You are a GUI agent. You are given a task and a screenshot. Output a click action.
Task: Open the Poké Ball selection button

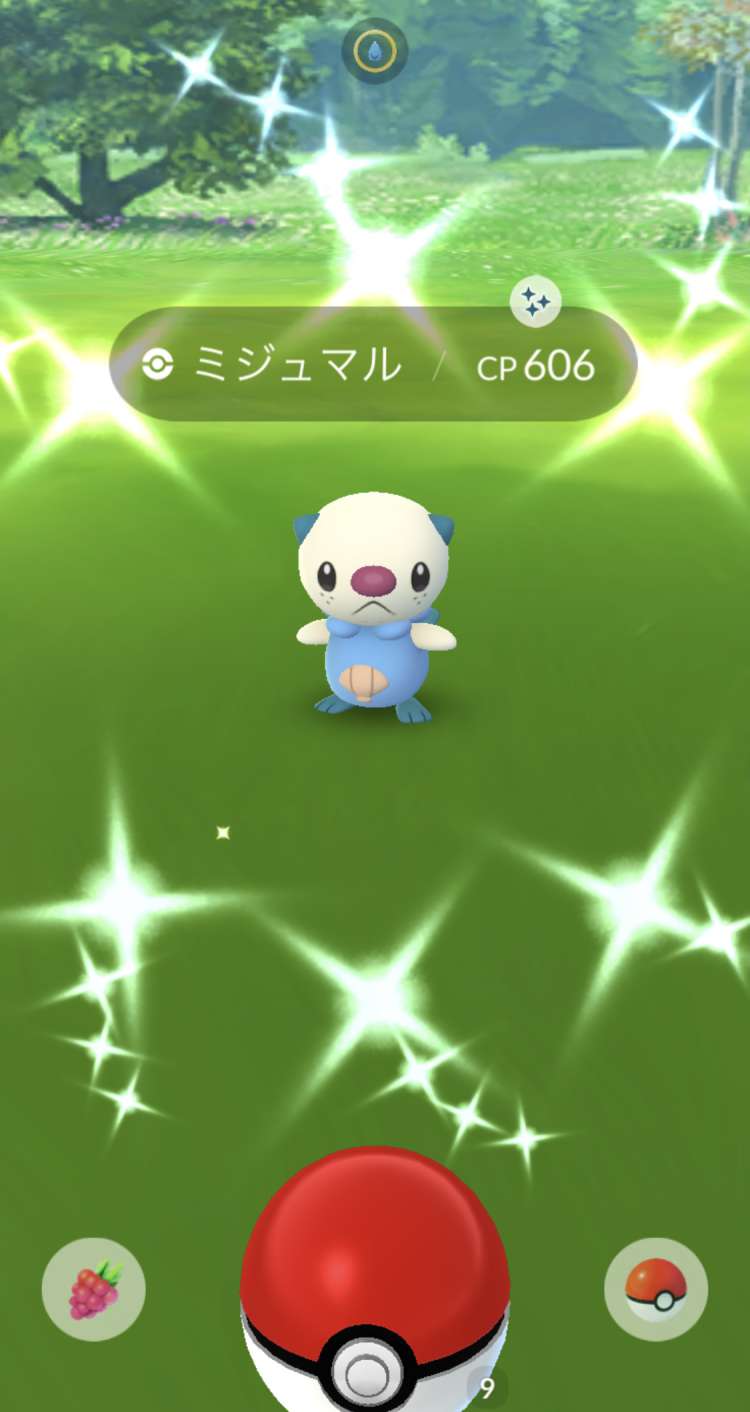point(656,1289)
